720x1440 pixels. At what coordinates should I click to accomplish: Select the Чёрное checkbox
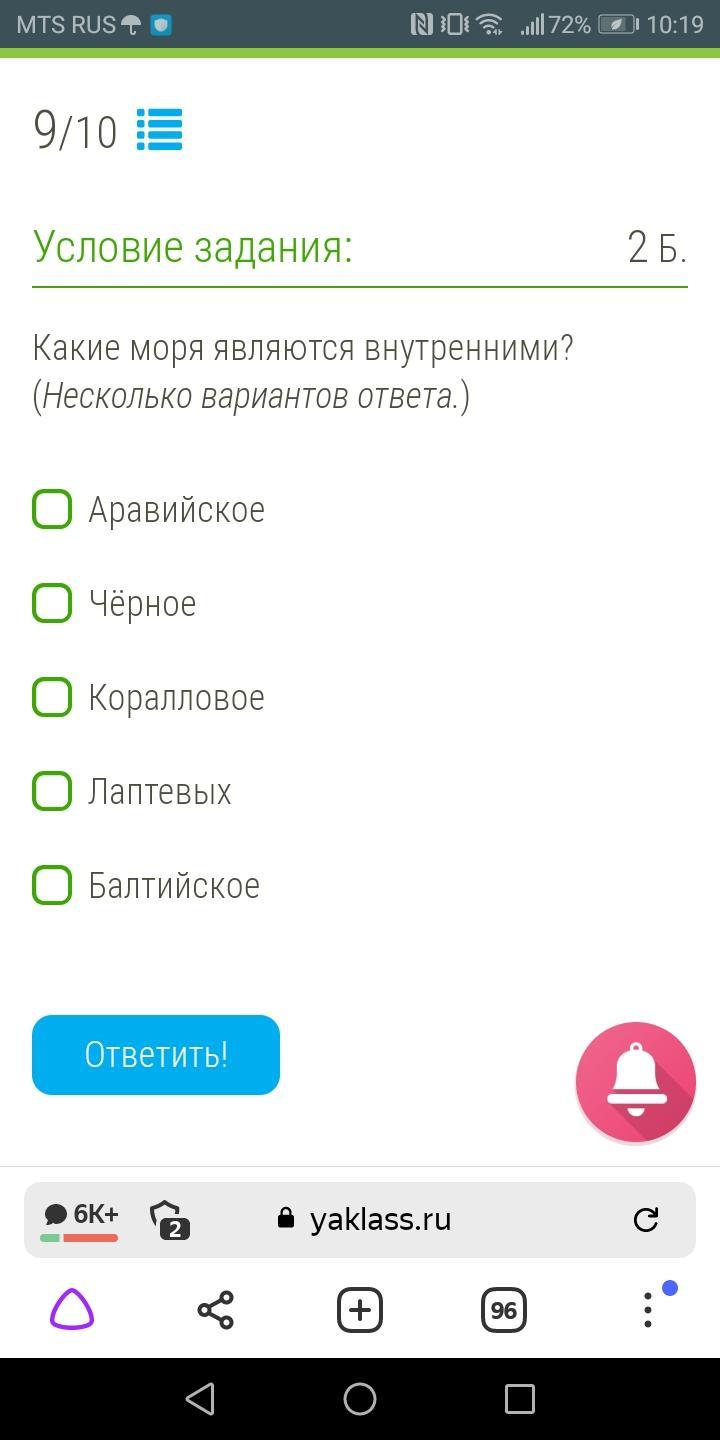click(52, 603)
